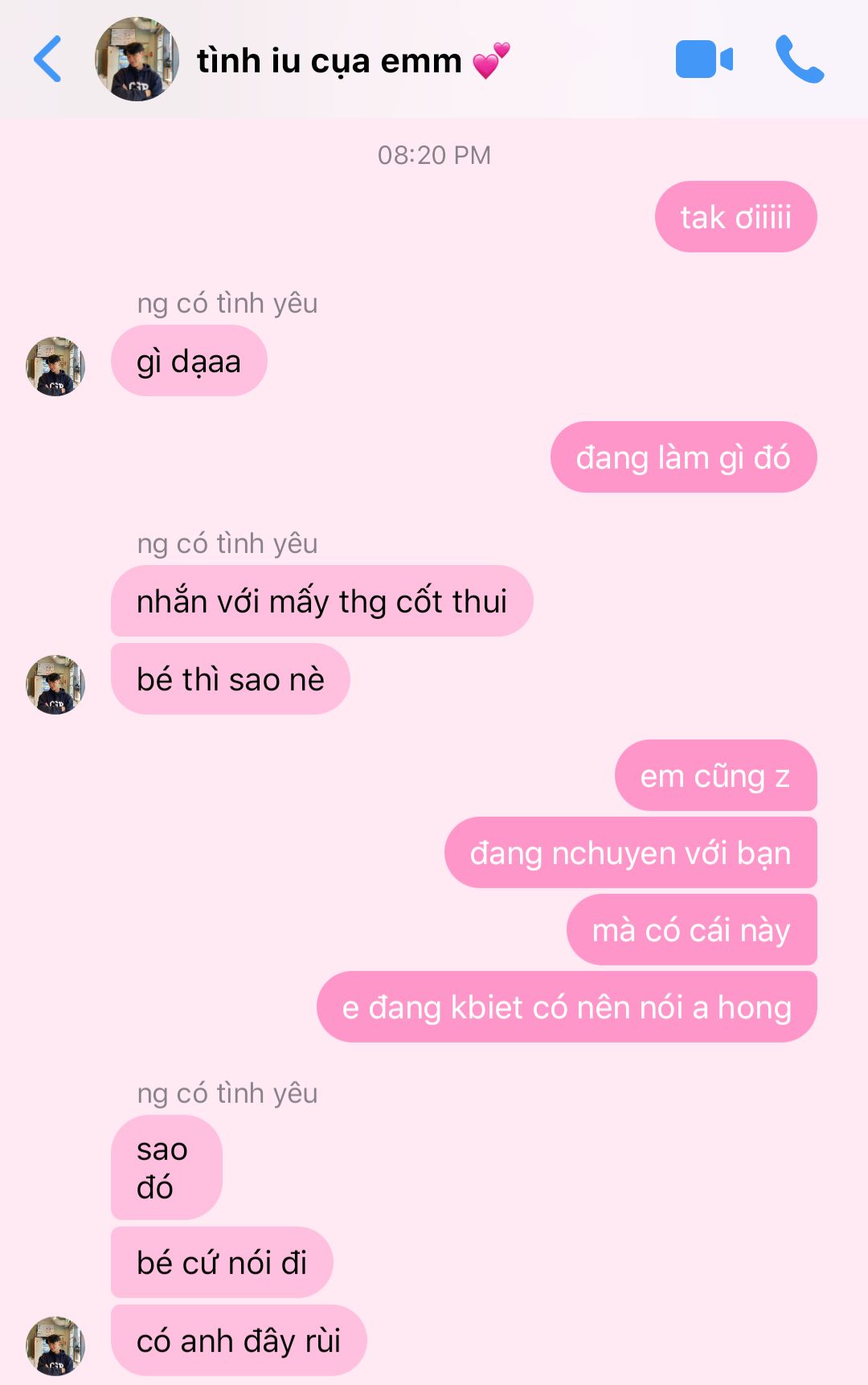Tap the sender avatar beside 'gì dạaa'
This screenshot has width=868, height=1385.
(x=55, y=367)
